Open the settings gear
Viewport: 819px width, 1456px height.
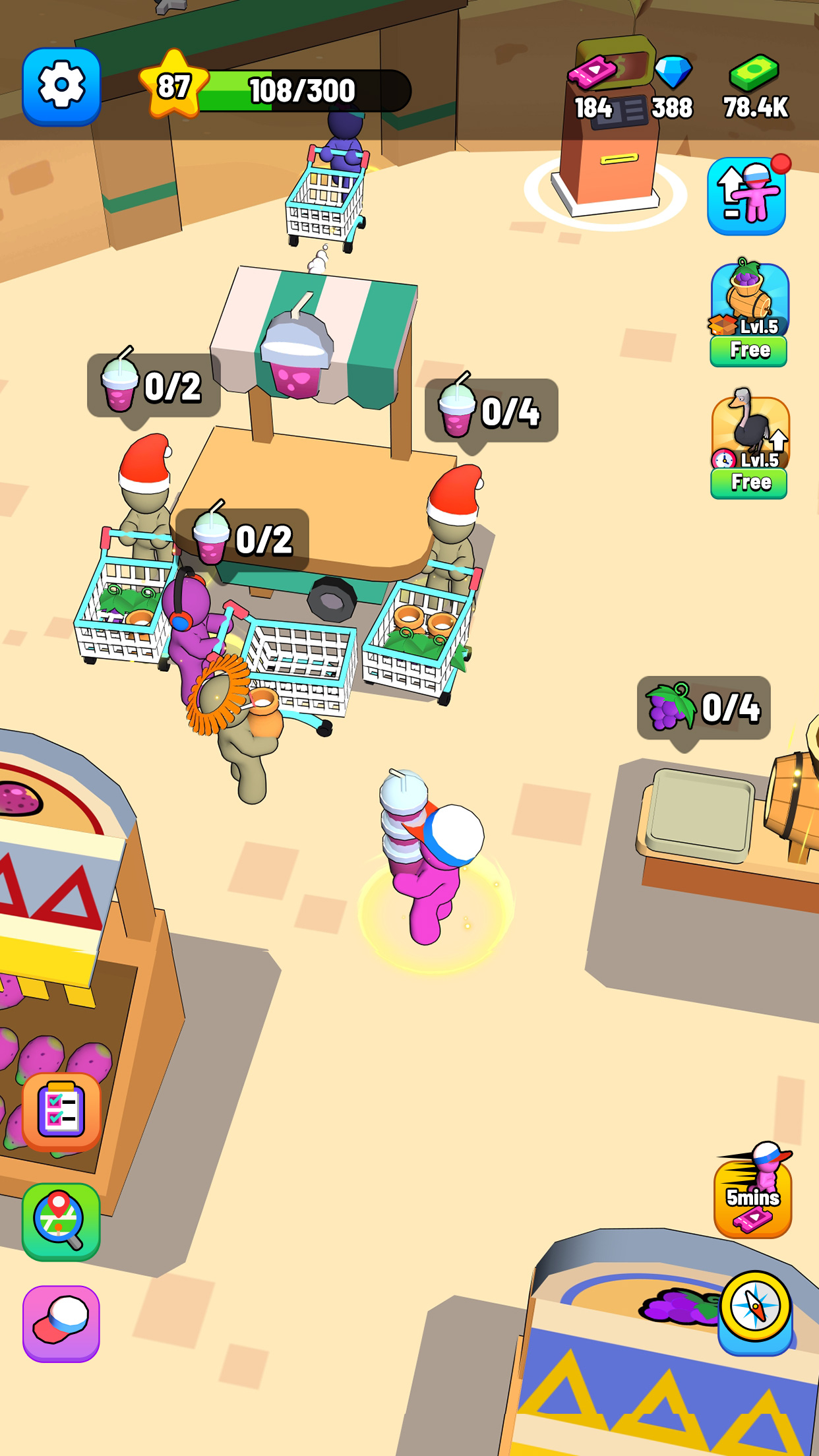tap(61, 86)
